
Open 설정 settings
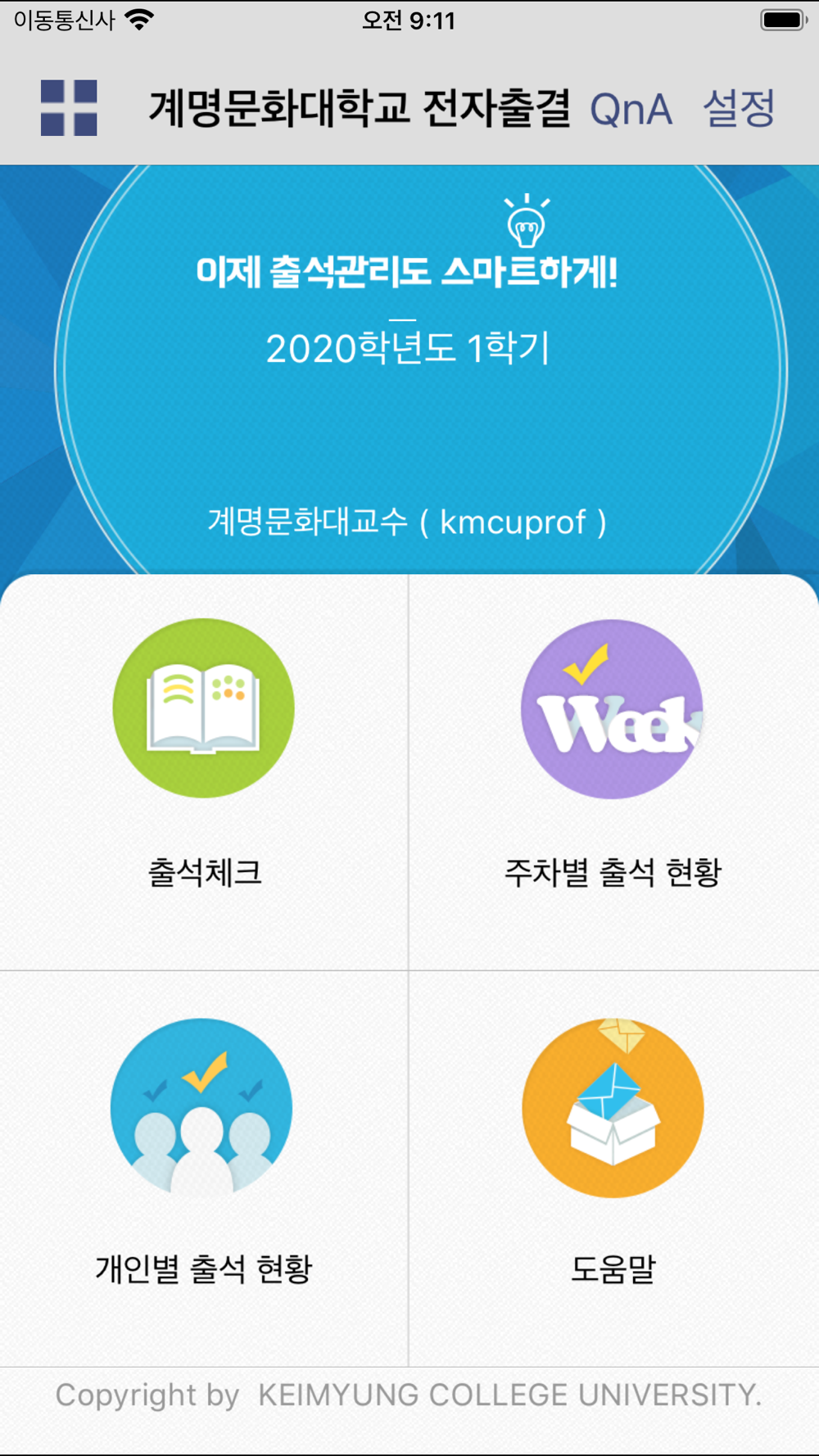point(739,108)
